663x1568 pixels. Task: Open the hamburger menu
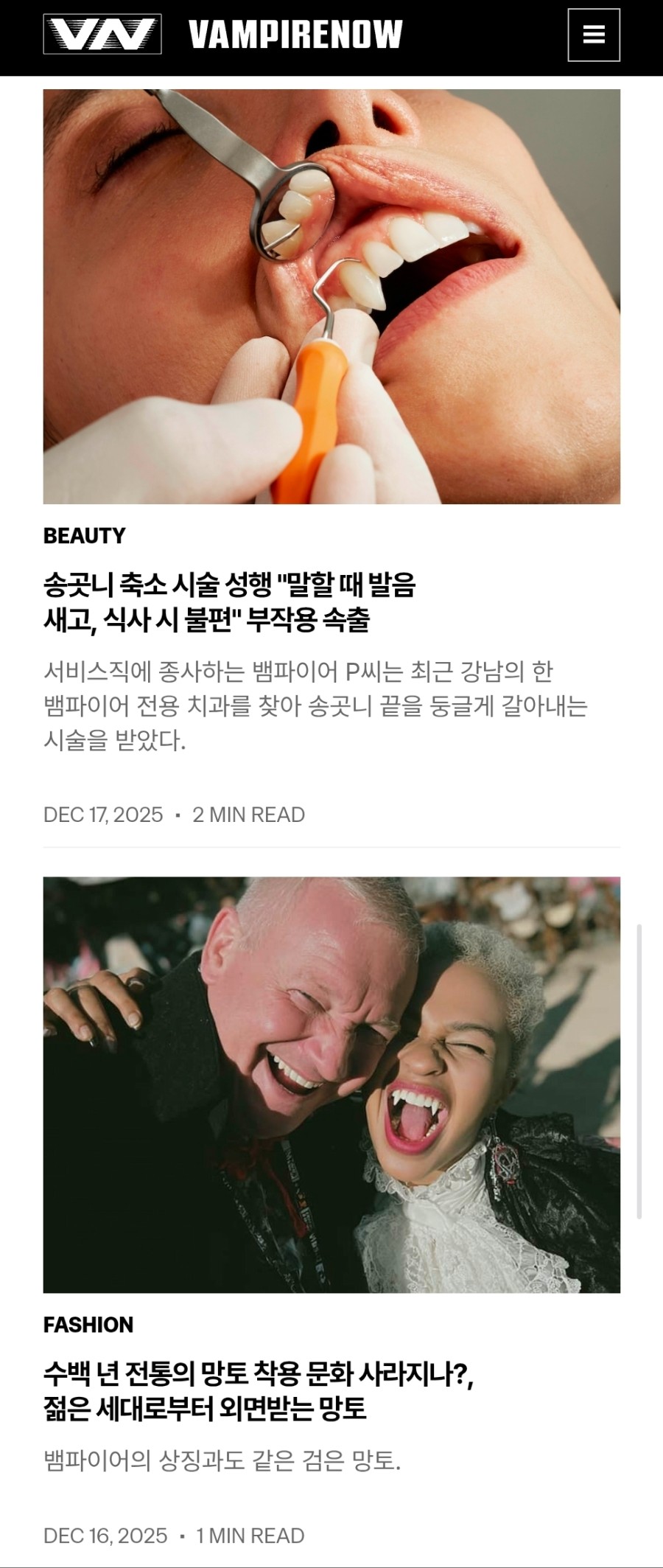593,35
